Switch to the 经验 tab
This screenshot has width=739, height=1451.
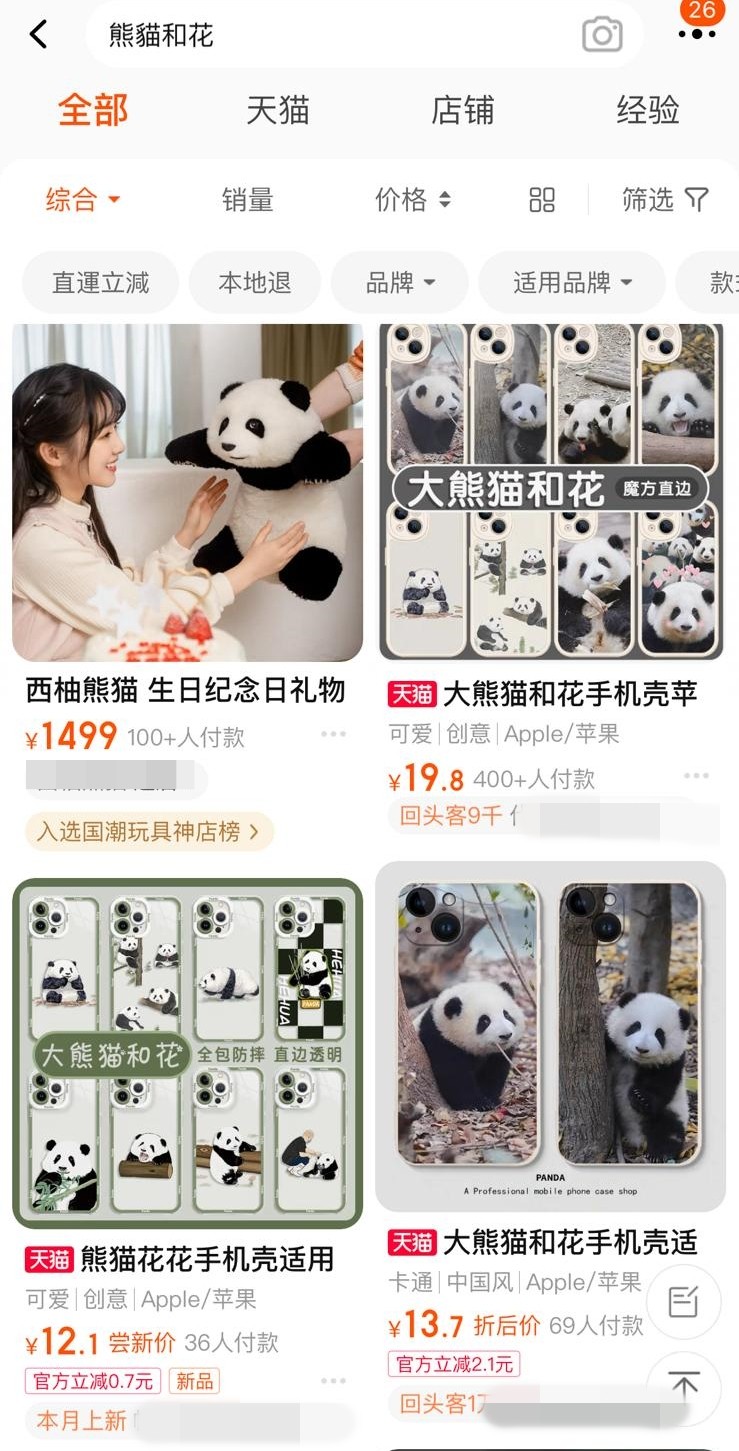(648, 110)
